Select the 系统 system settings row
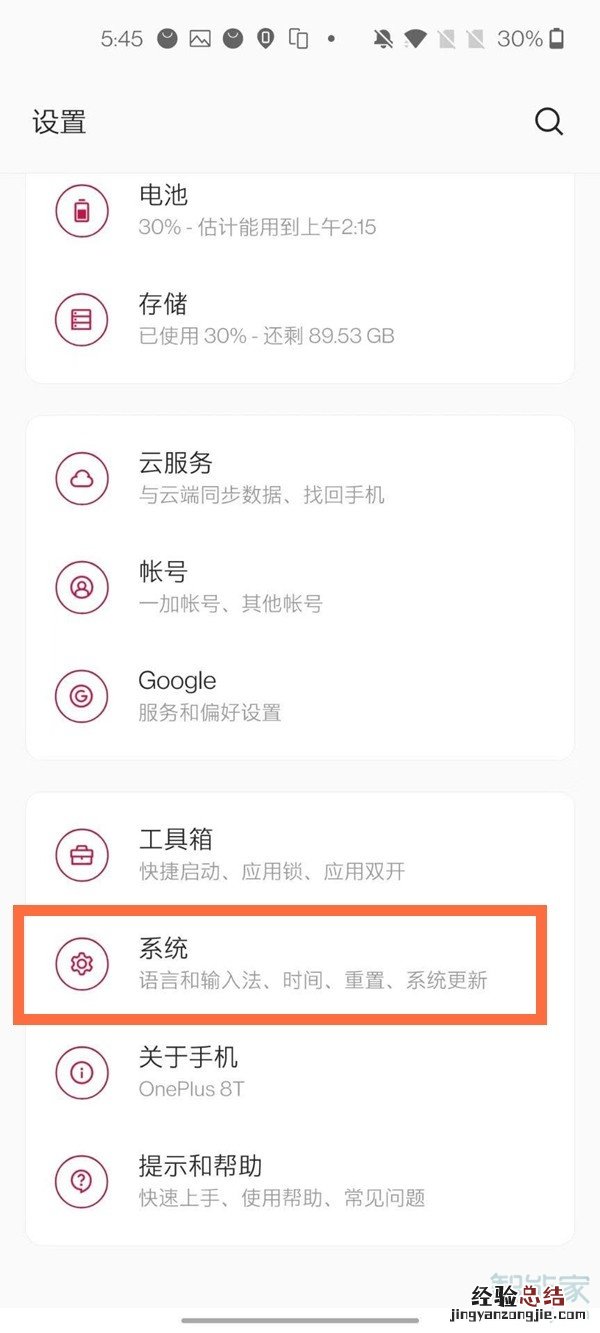Screen dimensions: 600x1333 click(300, 964)
